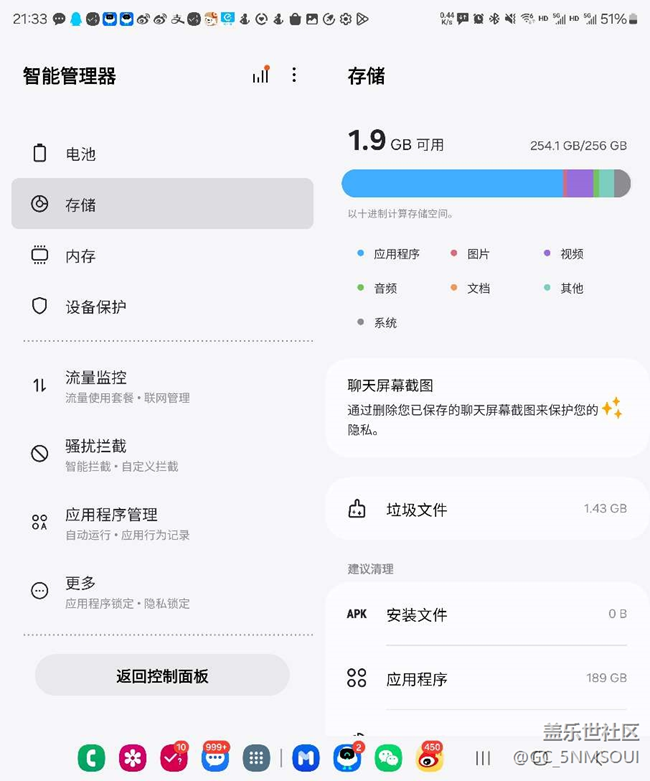650x781 pixels.
Task: Open the 更多 more options row
Action: [x=162, y=592]
